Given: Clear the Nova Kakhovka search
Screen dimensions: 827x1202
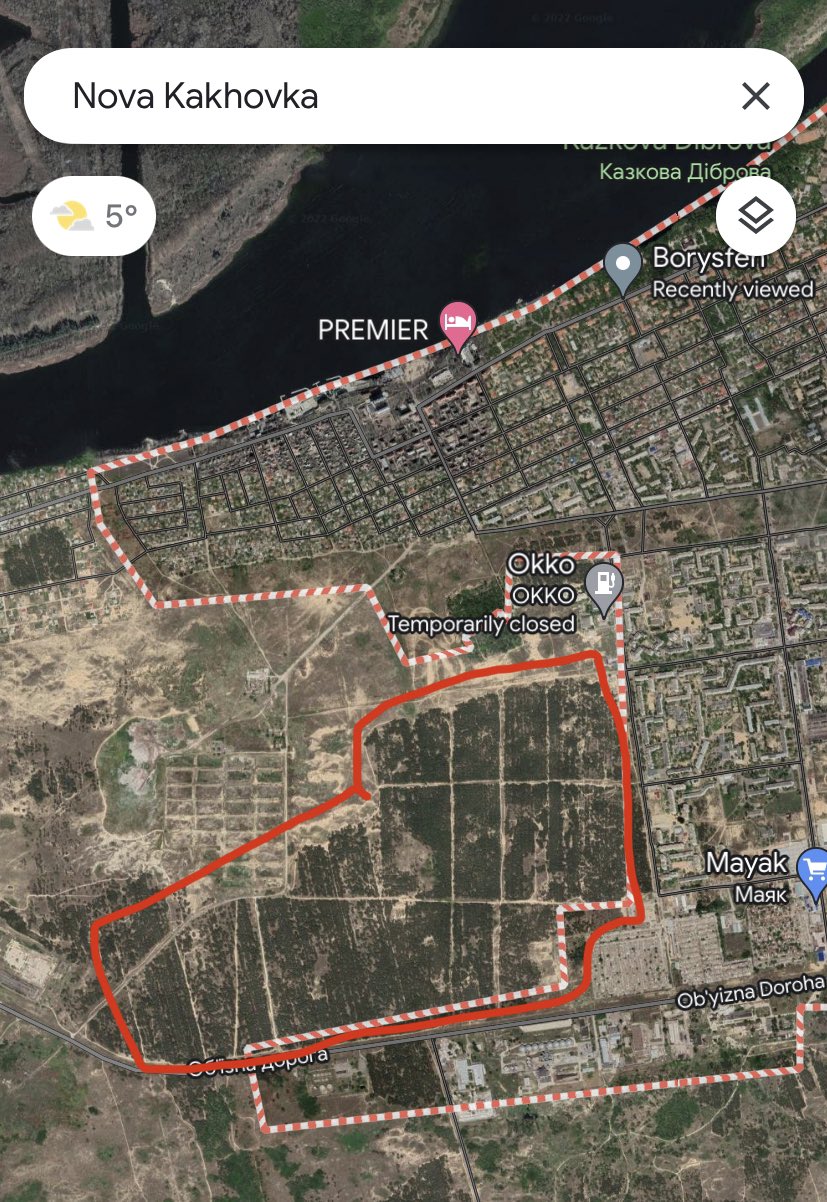Looking at the screenshot, I should click(756, 96).
